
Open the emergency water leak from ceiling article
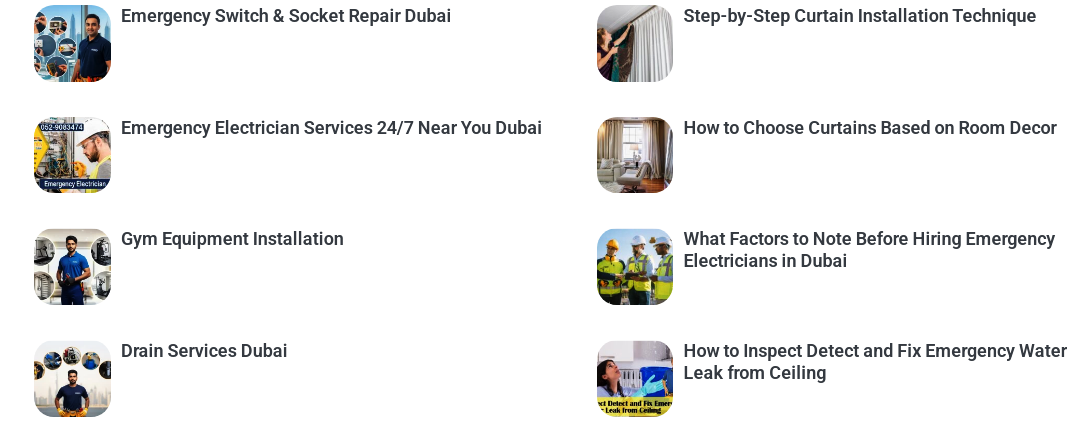pos(874,362)
